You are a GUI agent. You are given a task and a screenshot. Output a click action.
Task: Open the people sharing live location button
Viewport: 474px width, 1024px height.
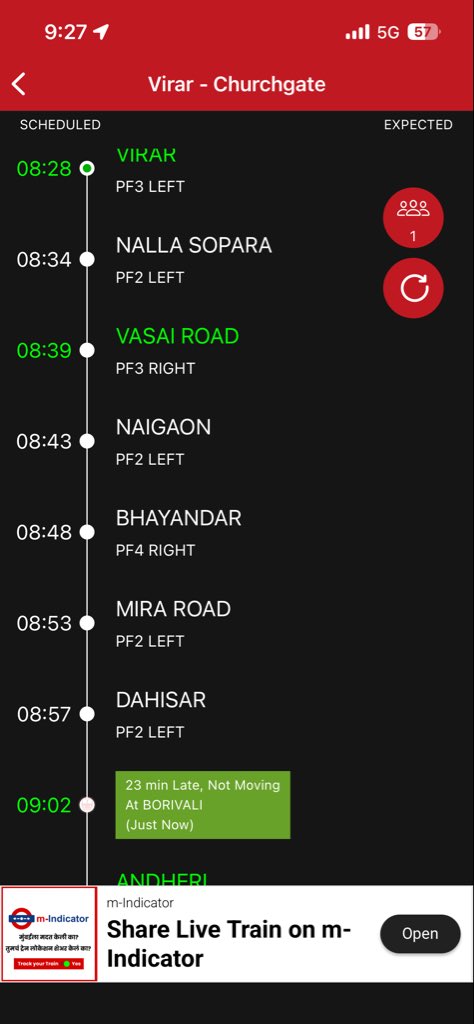pos(413,217)
